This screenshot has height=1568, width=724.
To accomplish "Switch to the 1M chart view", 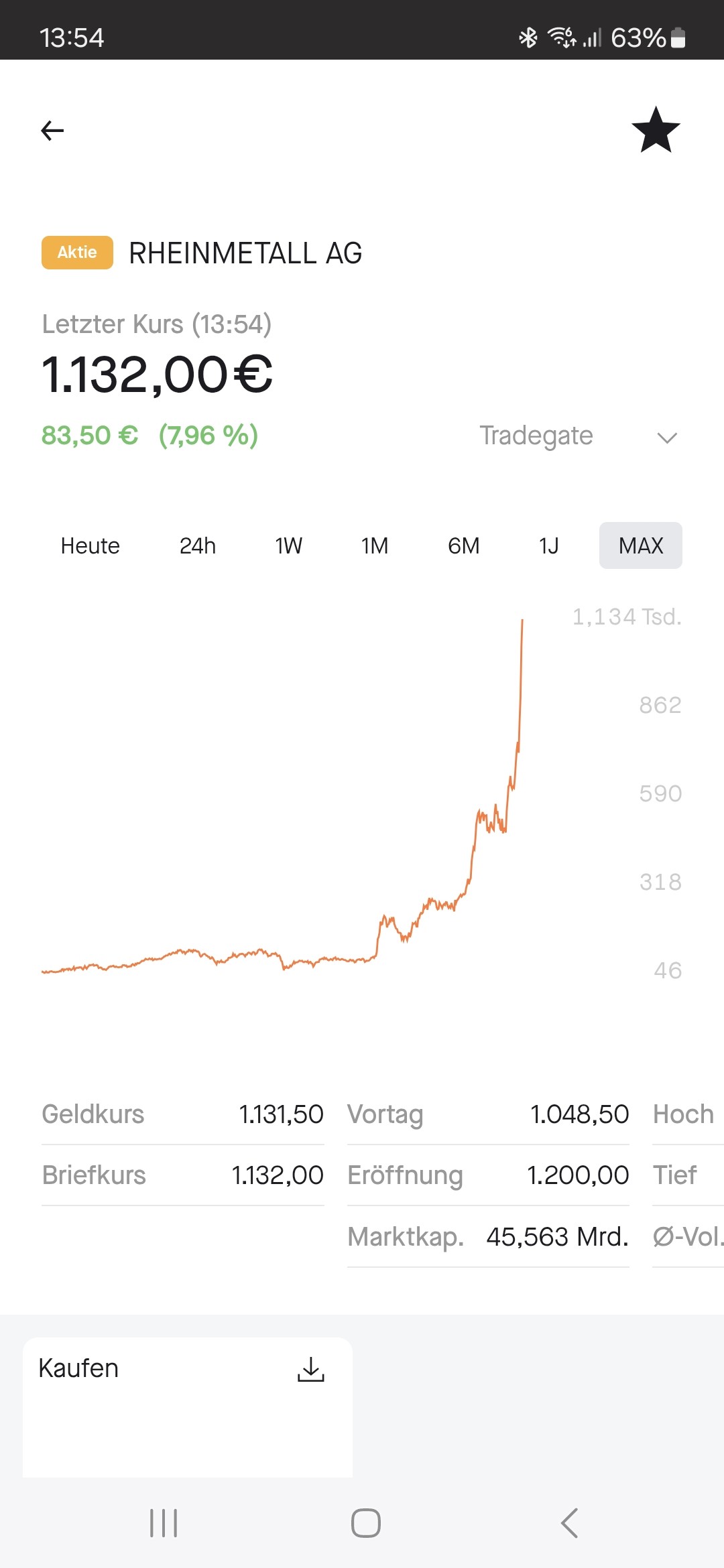I will click(375, 545).
